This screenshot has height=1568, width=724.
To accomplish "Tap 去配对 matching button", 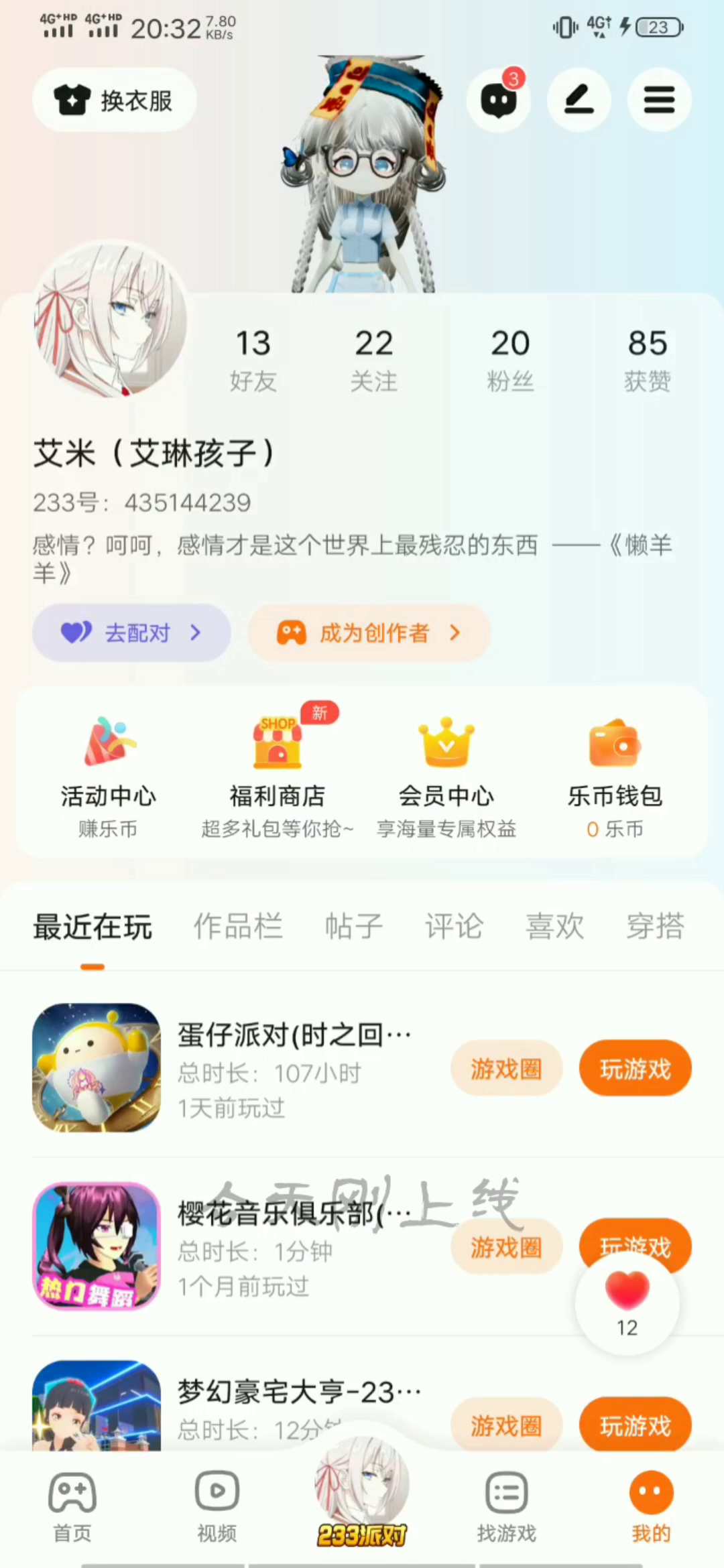I will click(131, 633).
